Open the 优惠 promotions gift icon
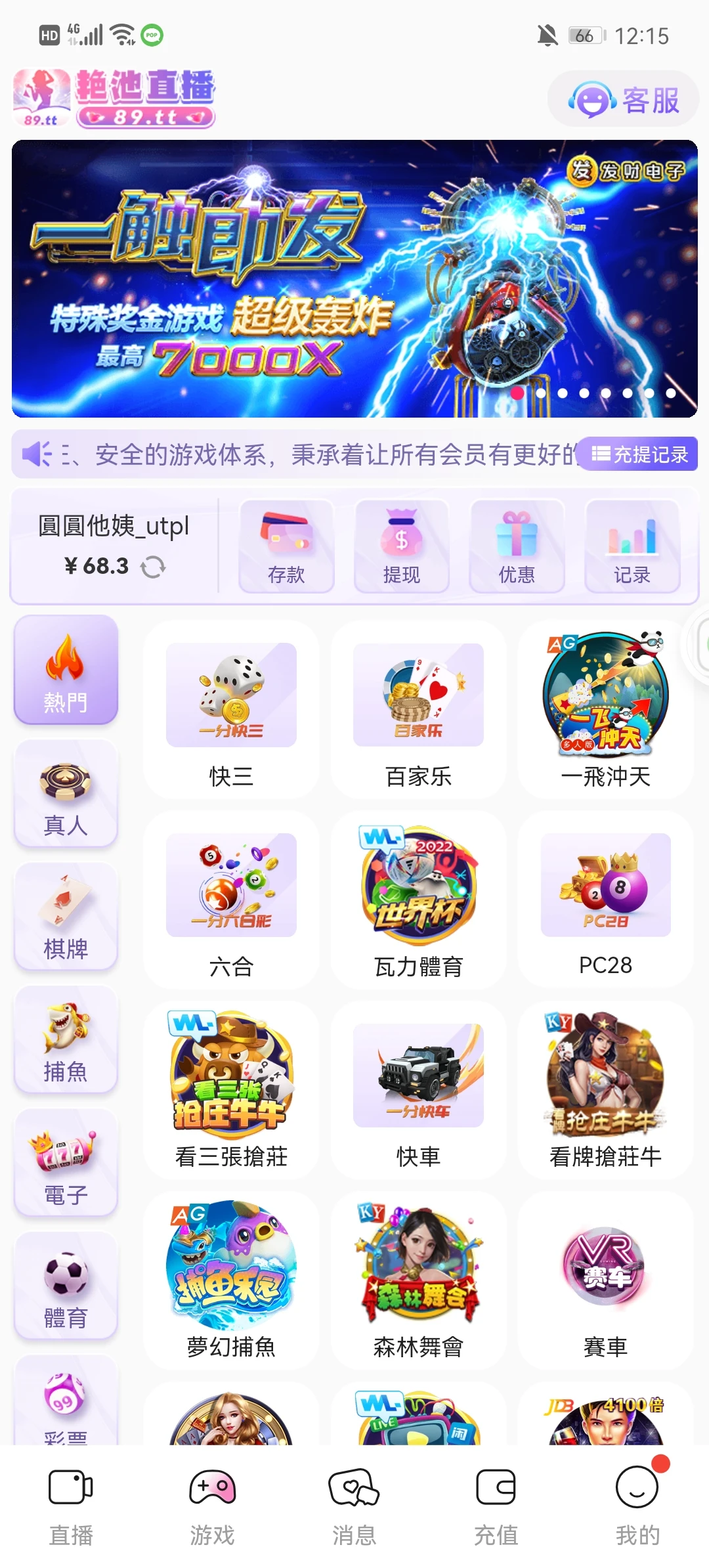Viewport: 709px width, 1568px height. [517, 546]
